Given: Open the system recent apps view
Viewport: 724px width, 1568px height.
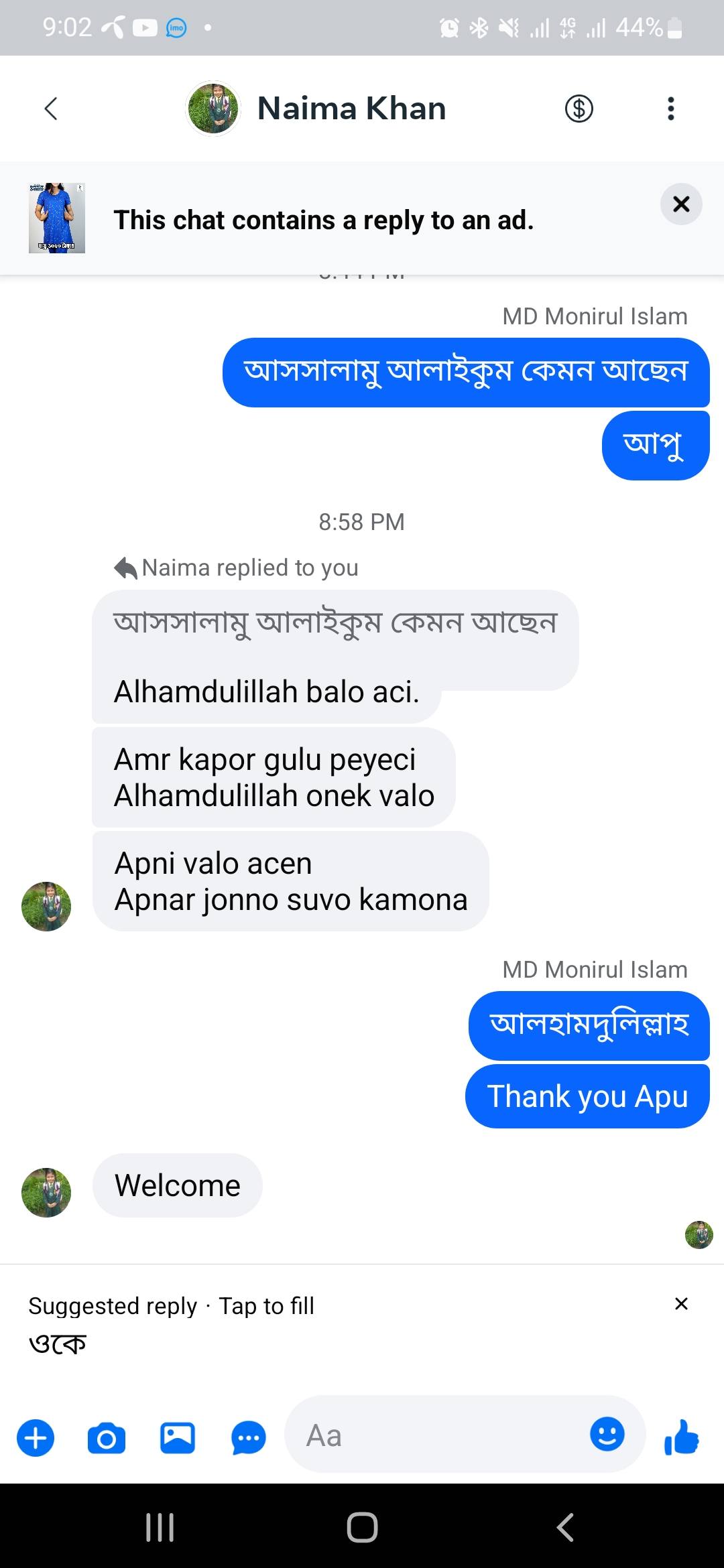Looking at the screenshot, I should pyautogui.click(x=160, y=1528).
